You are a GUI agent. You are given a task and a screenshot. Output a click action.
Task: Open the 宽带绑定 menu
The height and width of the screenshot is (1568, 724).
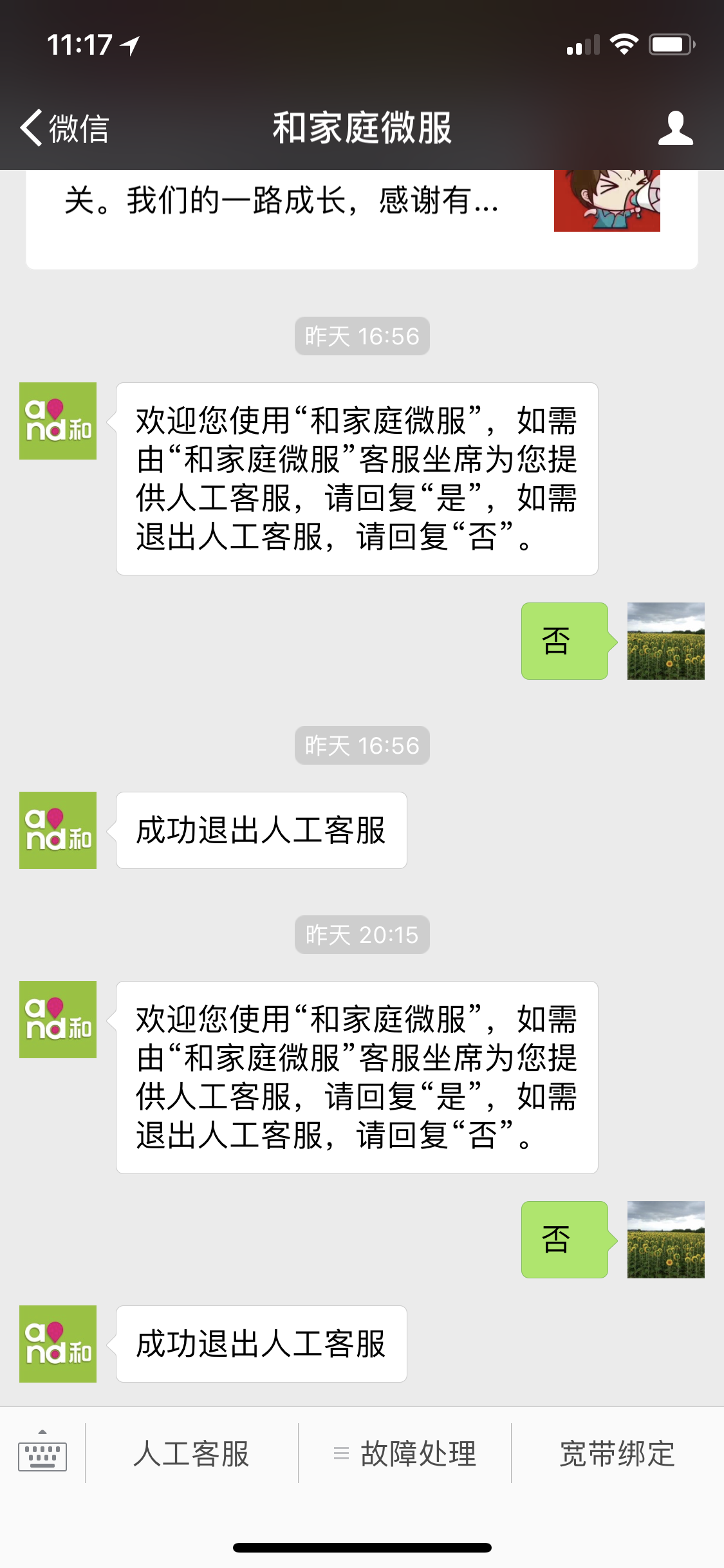pos(617,1453)
